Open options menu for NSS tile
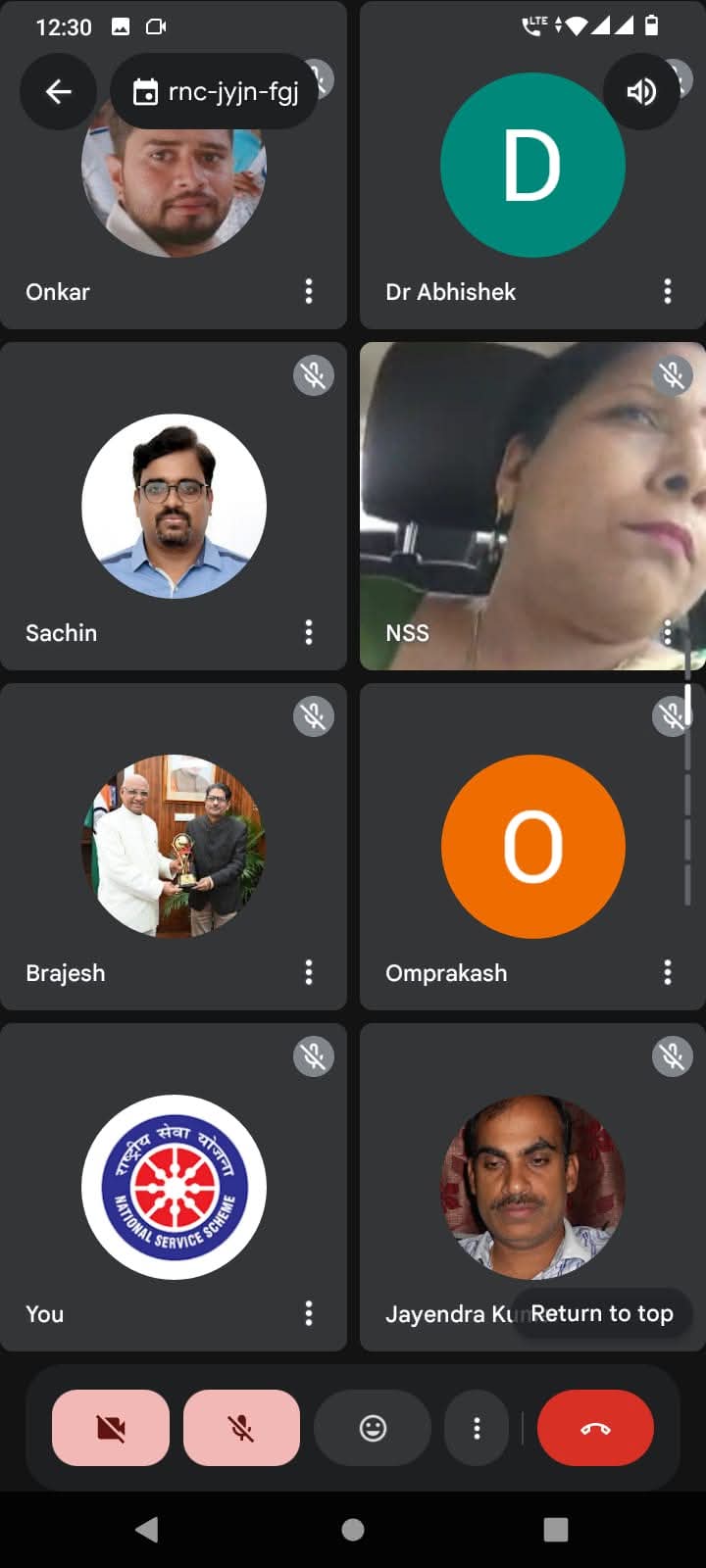 pyautogui.click(x=668, y=632)
